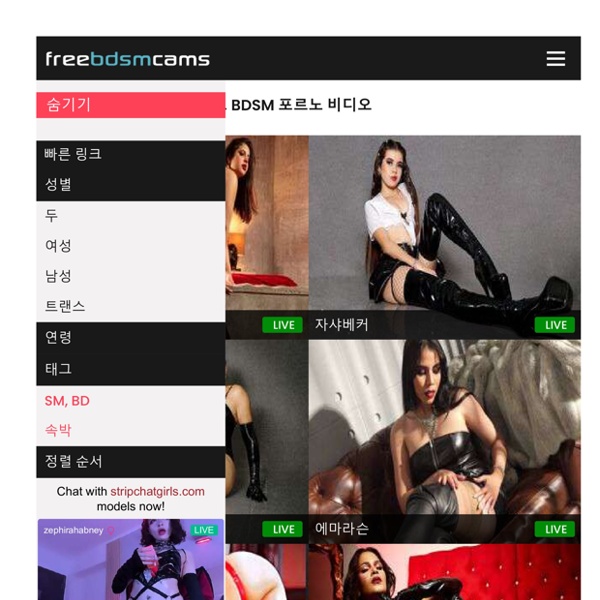Viewport: 600px width, 600px height.
Task: Open the stripchatgirls.com link
Action: [x=157, y=491]
